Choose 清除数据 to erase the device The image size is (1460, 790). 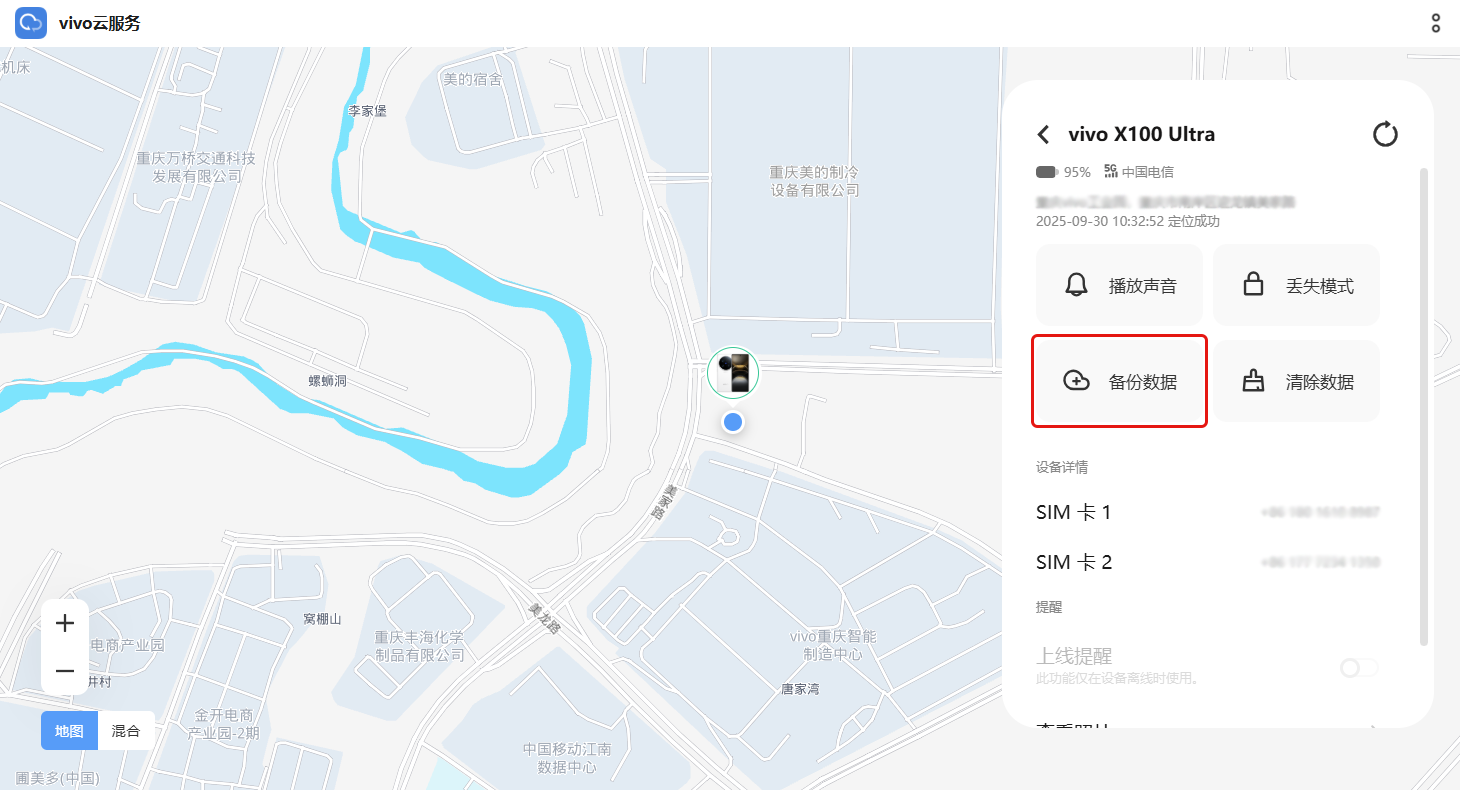click(x=1296, y=381)
